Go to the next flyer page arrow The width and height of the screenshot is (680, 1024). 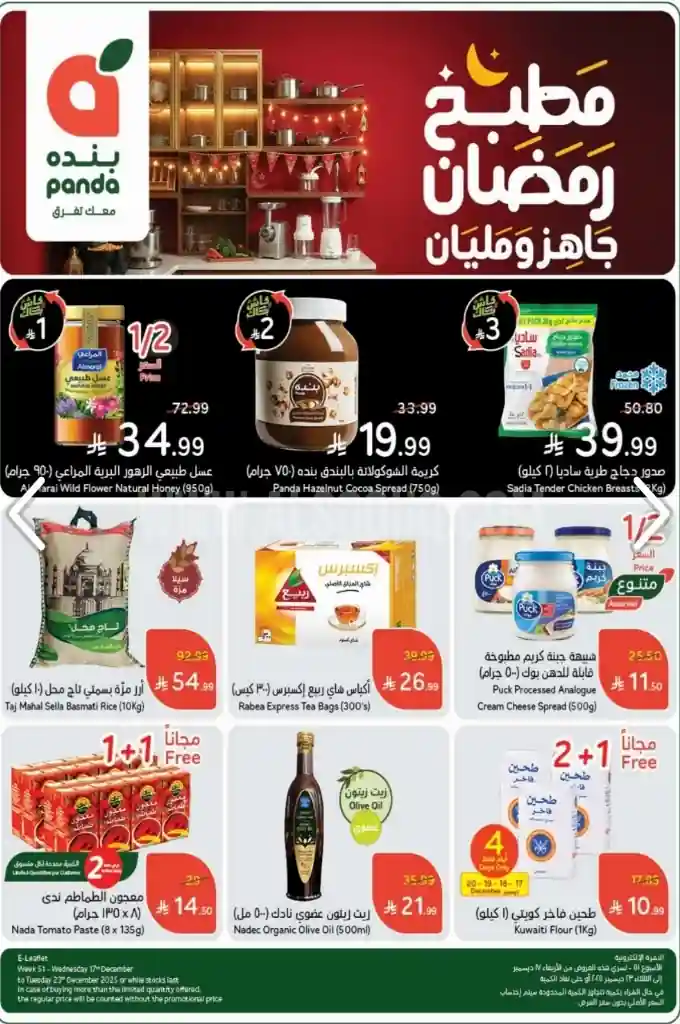pyautogui.click(x=655, y=515)
